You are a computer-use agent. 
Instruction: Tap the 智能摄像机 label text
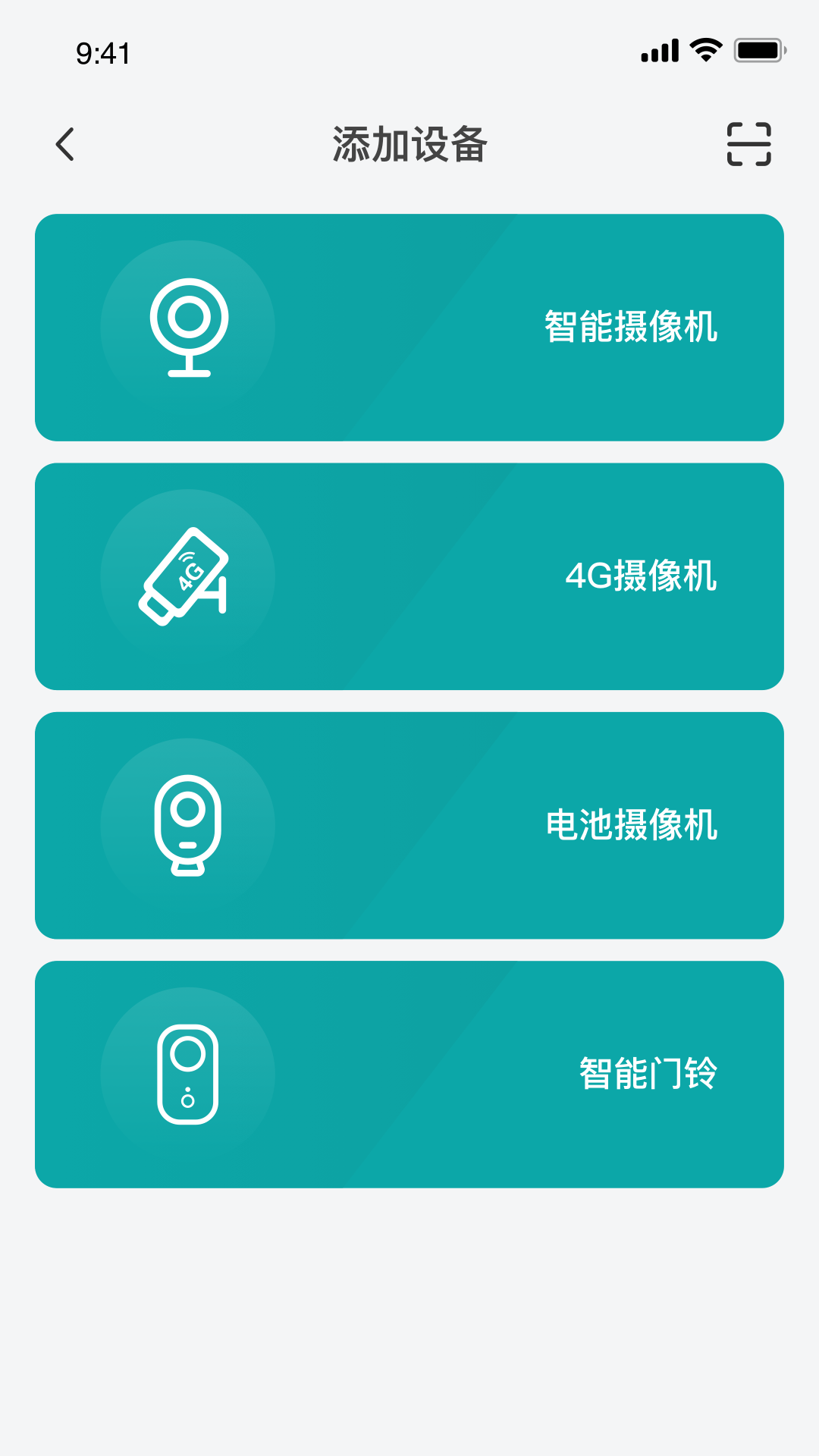point(629,326)
